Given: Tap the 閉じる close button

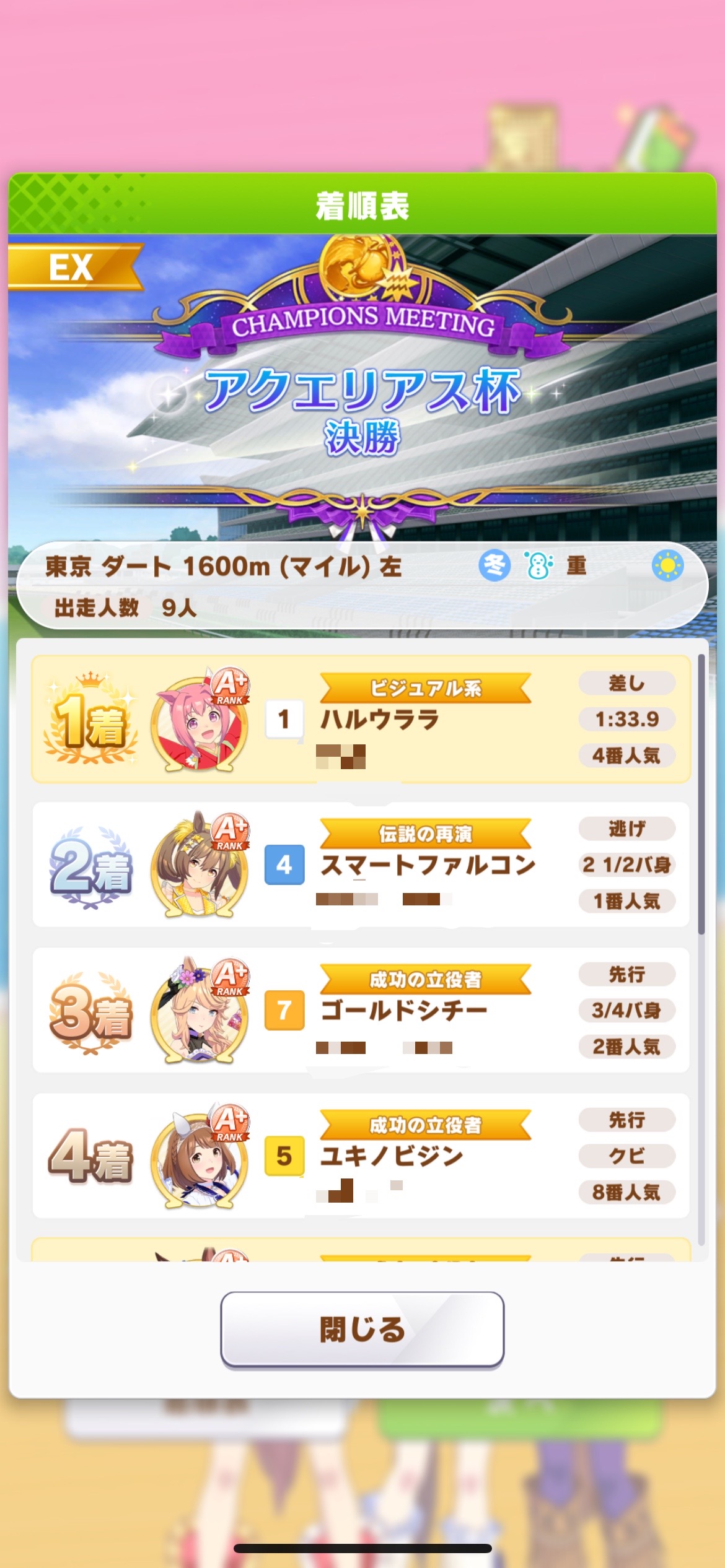Looking at the screenshot, I should point(362,1329).
